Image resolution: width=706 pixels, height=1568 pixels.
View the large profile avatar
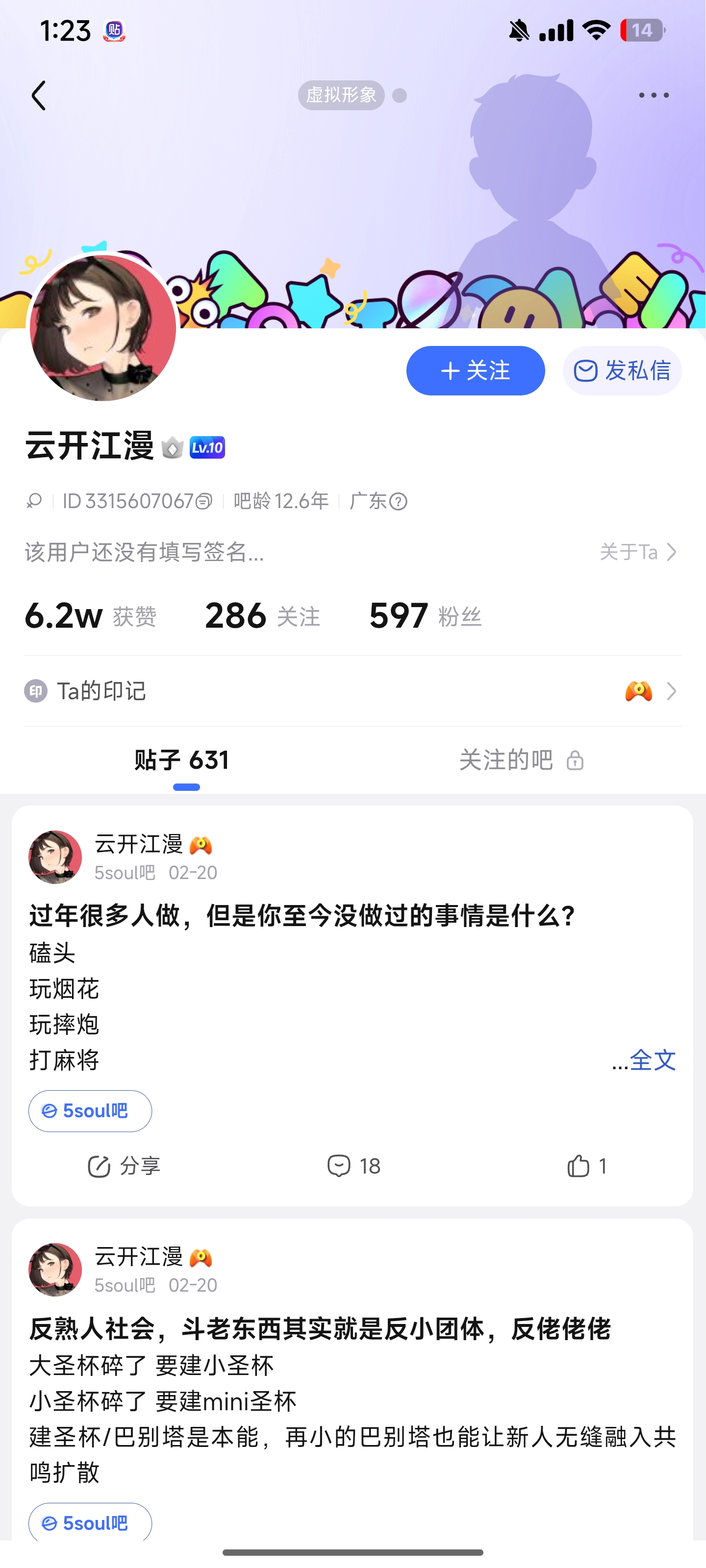[103, 329]
